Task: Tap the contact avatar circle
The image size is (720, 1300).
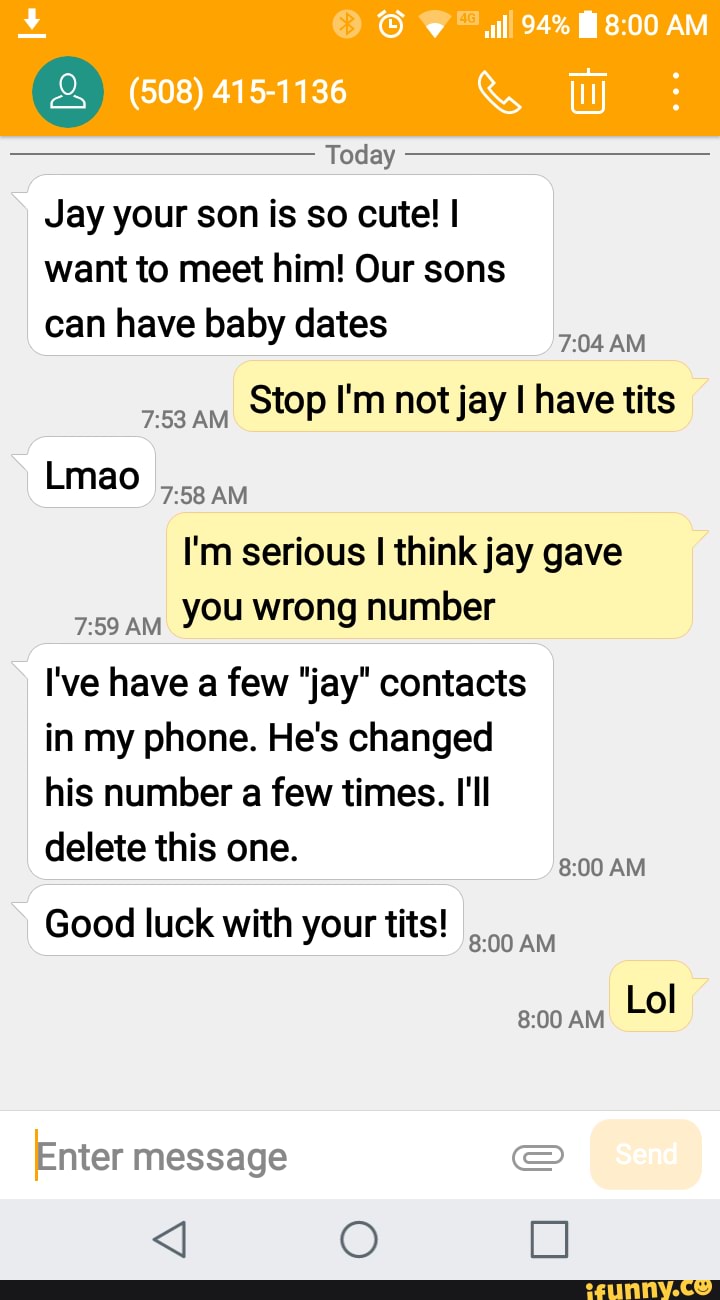Action: click(x=68, y=91)
